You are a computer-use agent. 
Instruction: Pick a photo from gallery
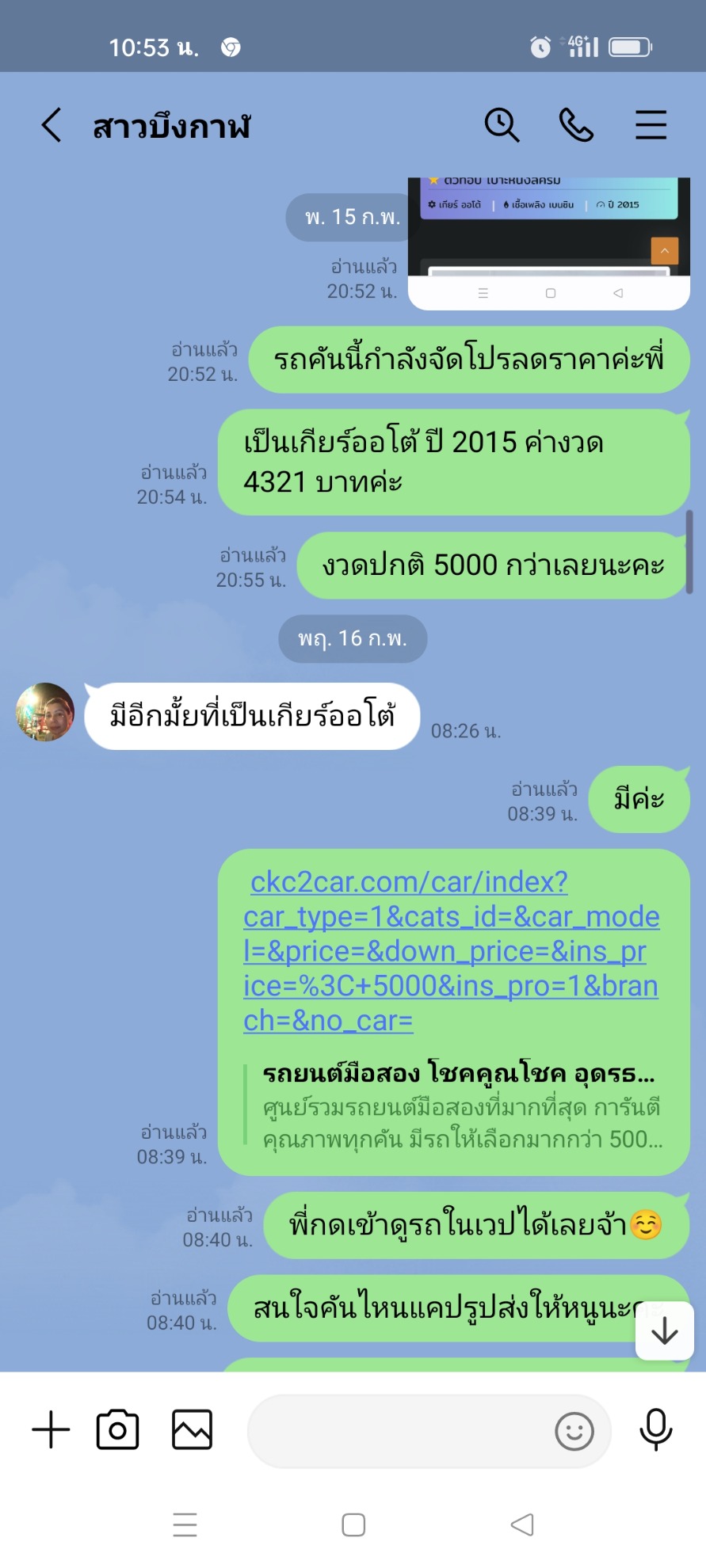click(x=192, y=1430)
